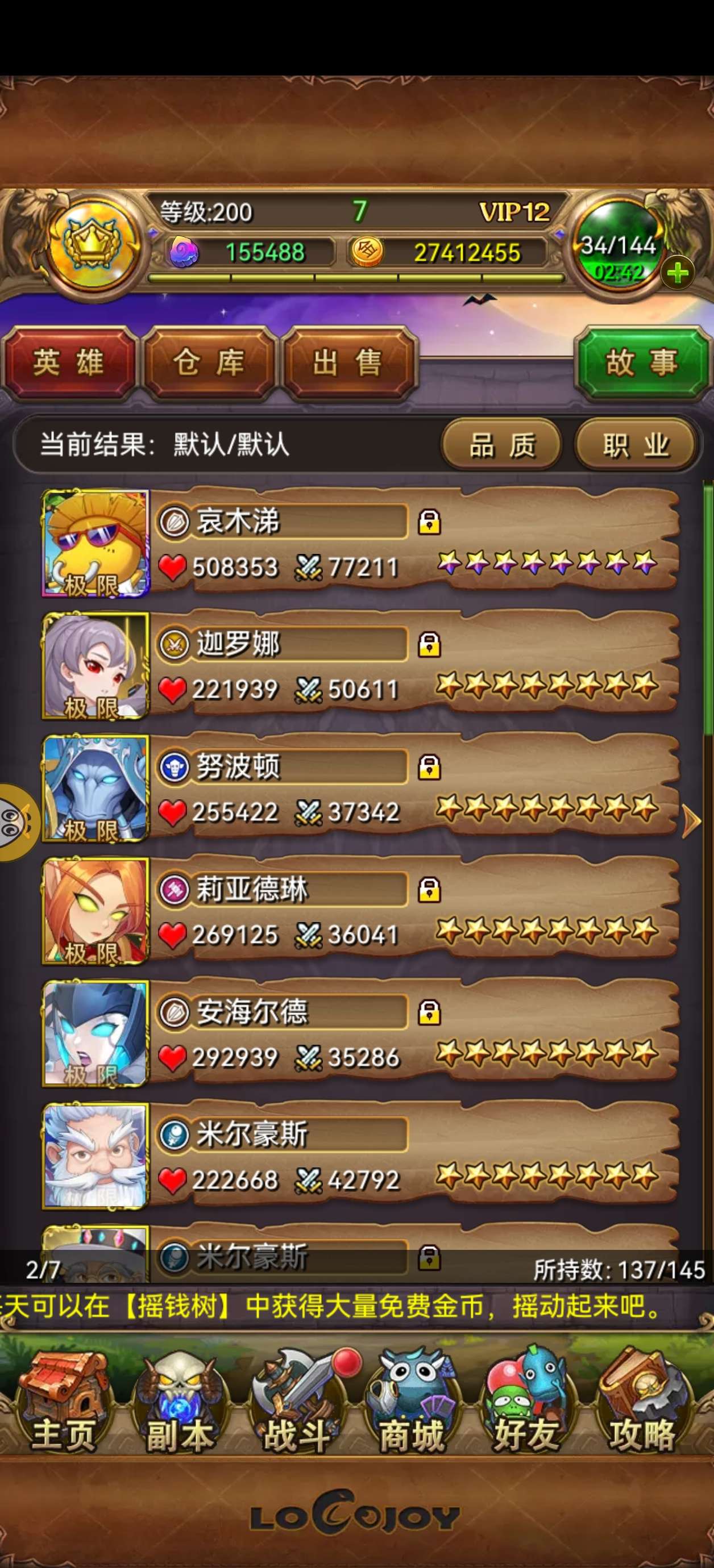Go to the 主页 home page

click(63, 1408)
